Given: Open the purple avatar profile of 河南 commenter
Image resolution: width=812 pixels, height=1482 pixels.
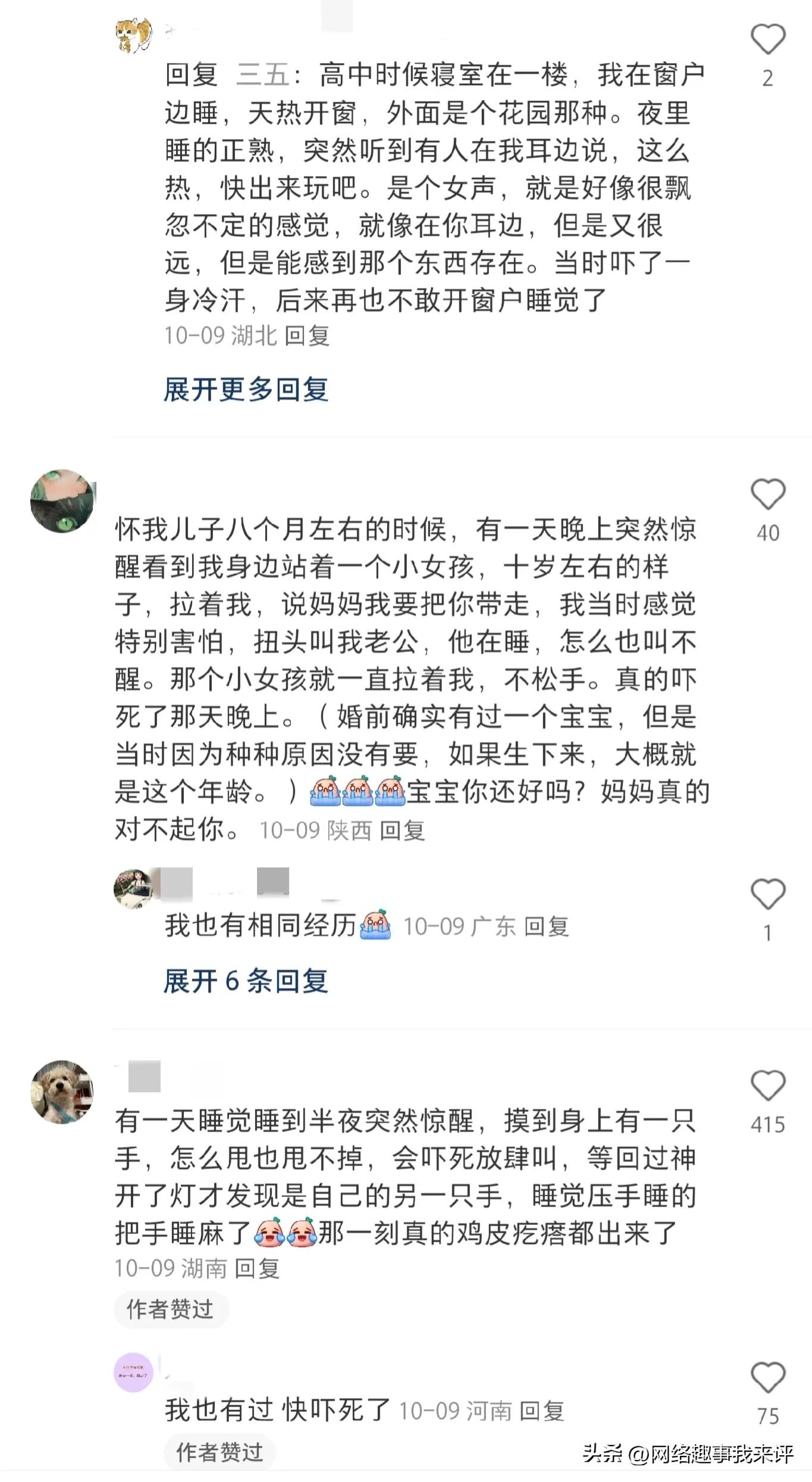Looking at the screenshot, I should (133, 1373).
